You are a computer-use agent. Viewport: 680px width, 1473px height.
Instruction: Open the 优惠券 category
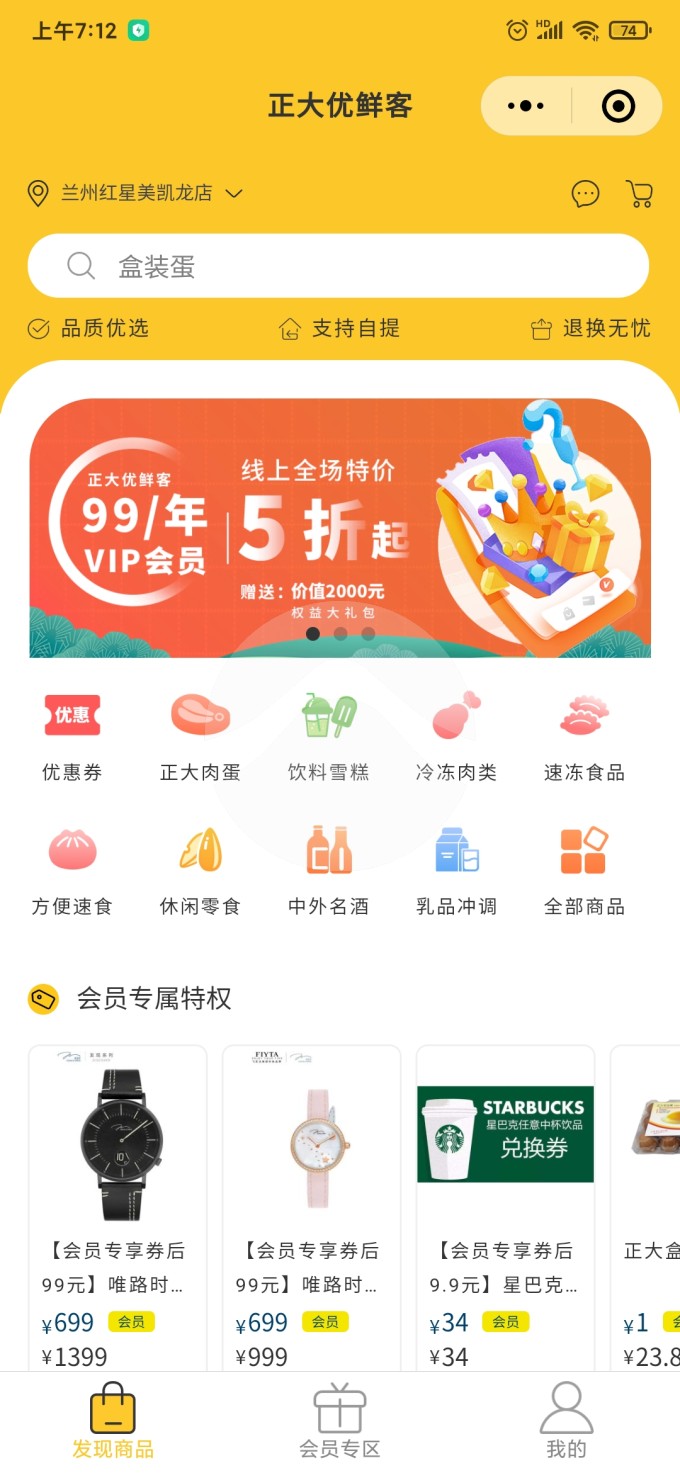[x=72, y=736]
